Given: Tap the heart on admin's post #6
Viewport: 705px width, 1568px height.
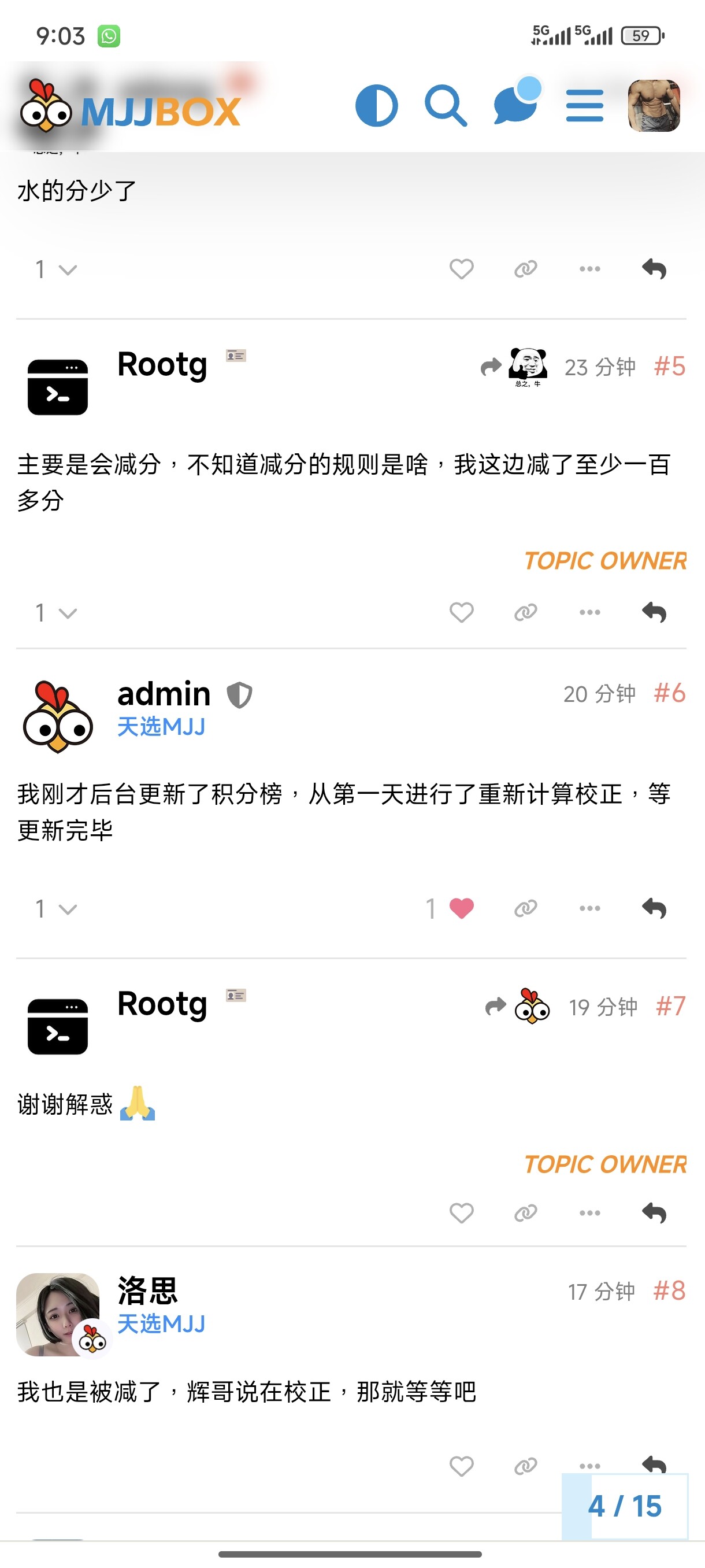Looking at the screenshot, I should tap(462, 909).
